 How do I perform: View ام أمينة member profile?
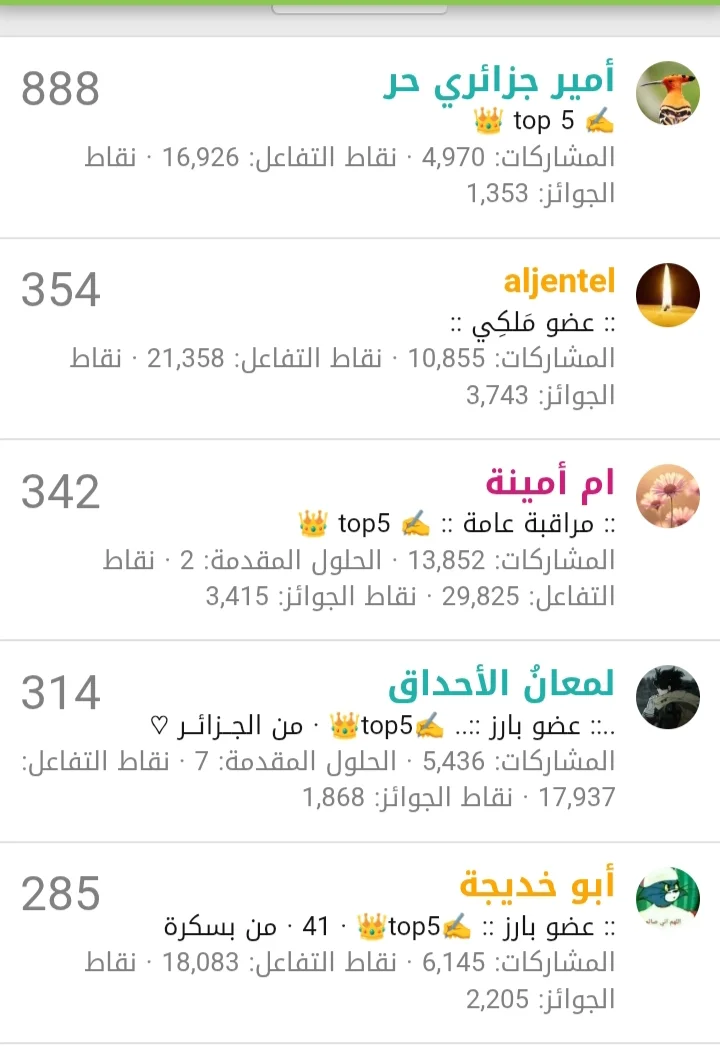point(550,485)
